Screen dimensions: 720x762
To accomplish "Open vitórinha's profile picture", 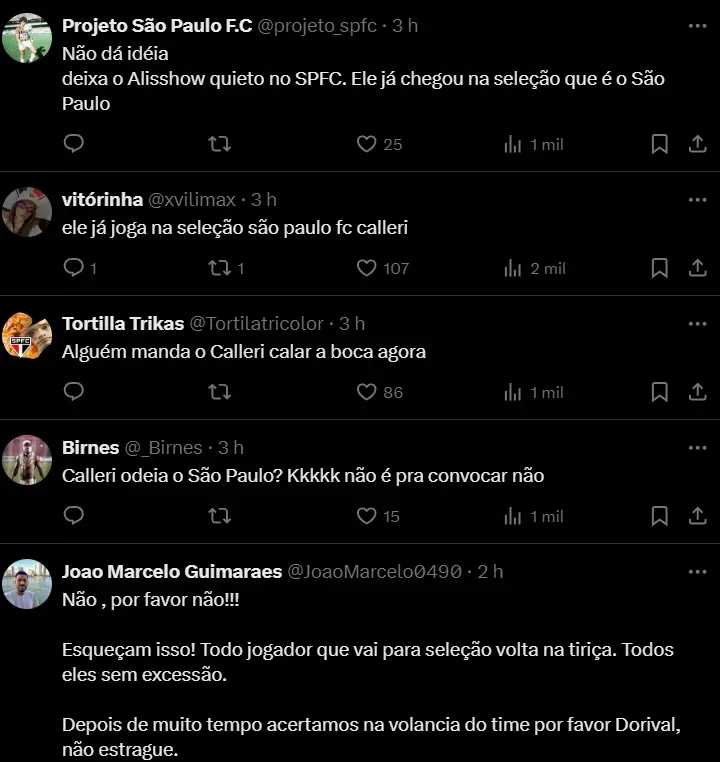I will [x=27, y=212].
